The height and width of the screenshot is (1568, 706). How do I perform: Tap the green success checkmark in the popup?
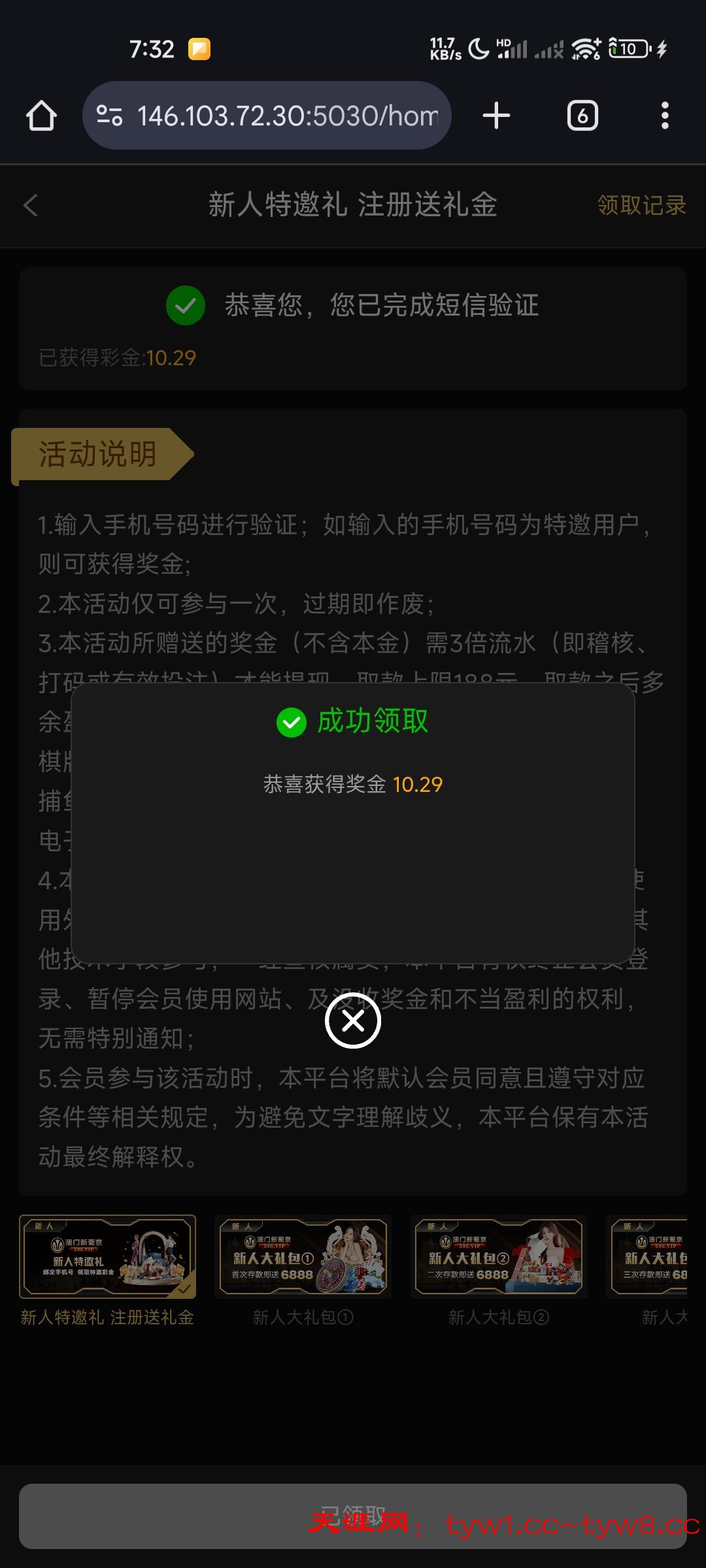tap(292, 723)
